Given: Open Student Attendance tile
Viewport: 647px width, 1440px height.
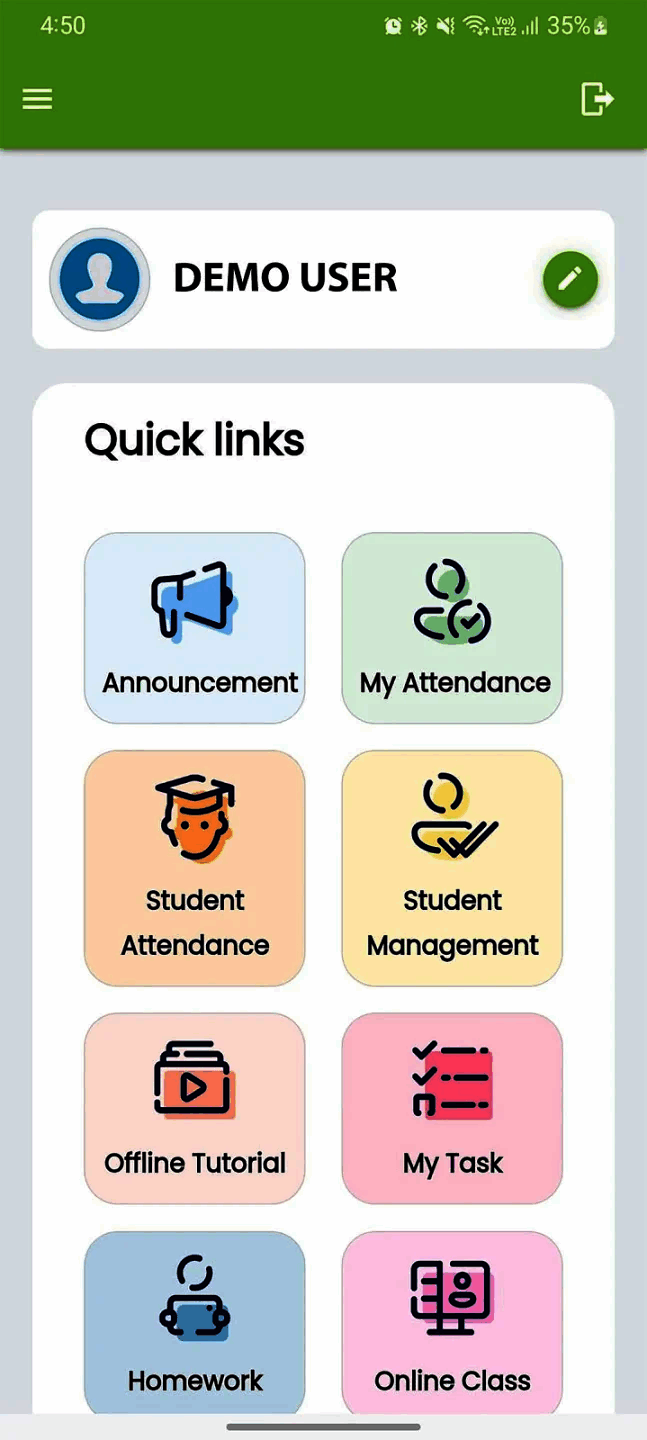Looking at the screenshot, I should click(194, 868).
